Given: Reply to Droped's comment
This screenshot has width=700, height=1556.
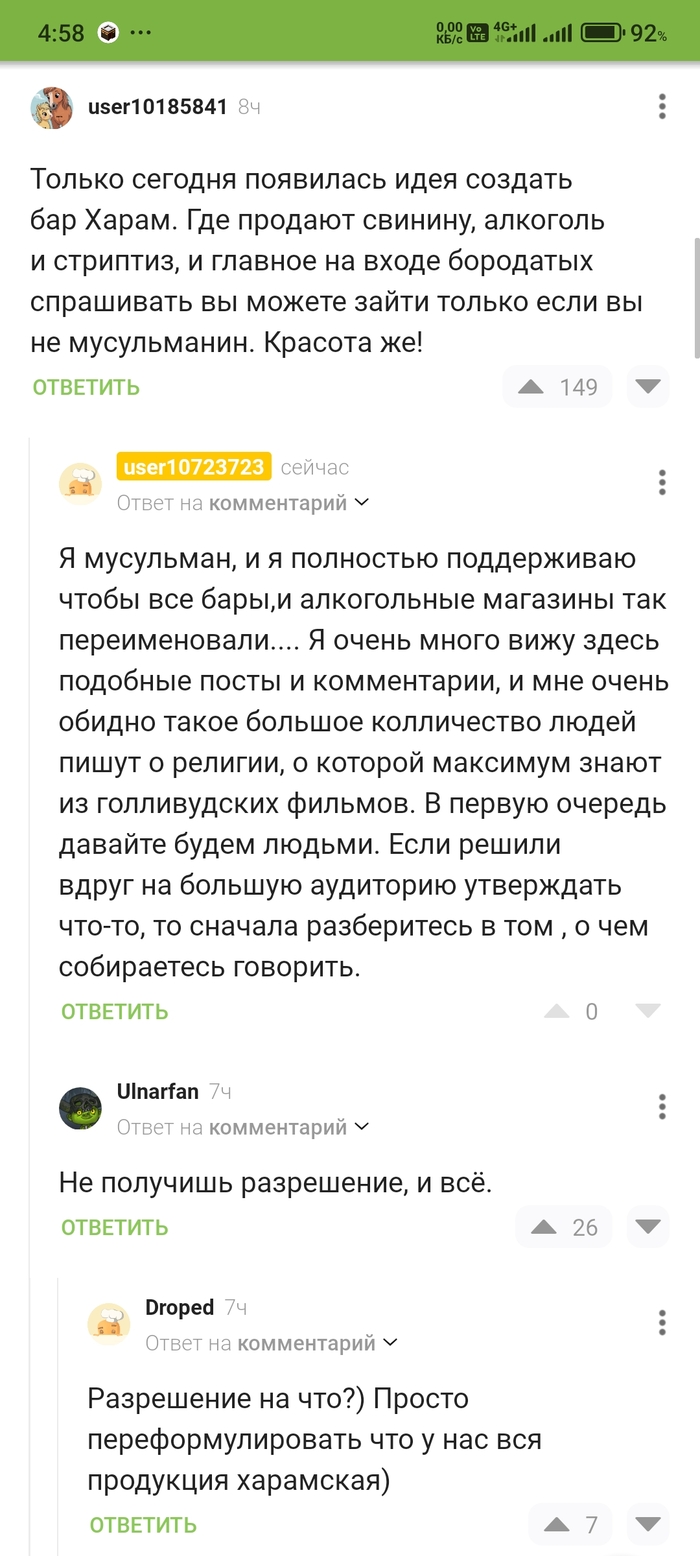Looking at the screenshot, I should coord(143,1525).
